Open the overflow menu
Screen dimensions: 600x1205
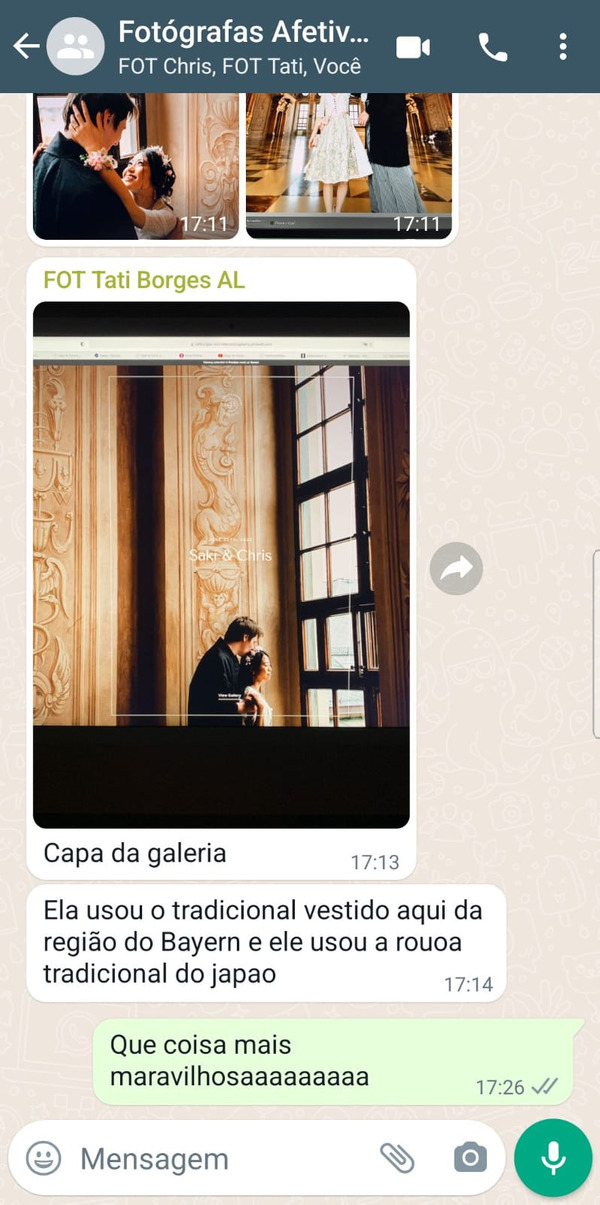pos(563,47)
